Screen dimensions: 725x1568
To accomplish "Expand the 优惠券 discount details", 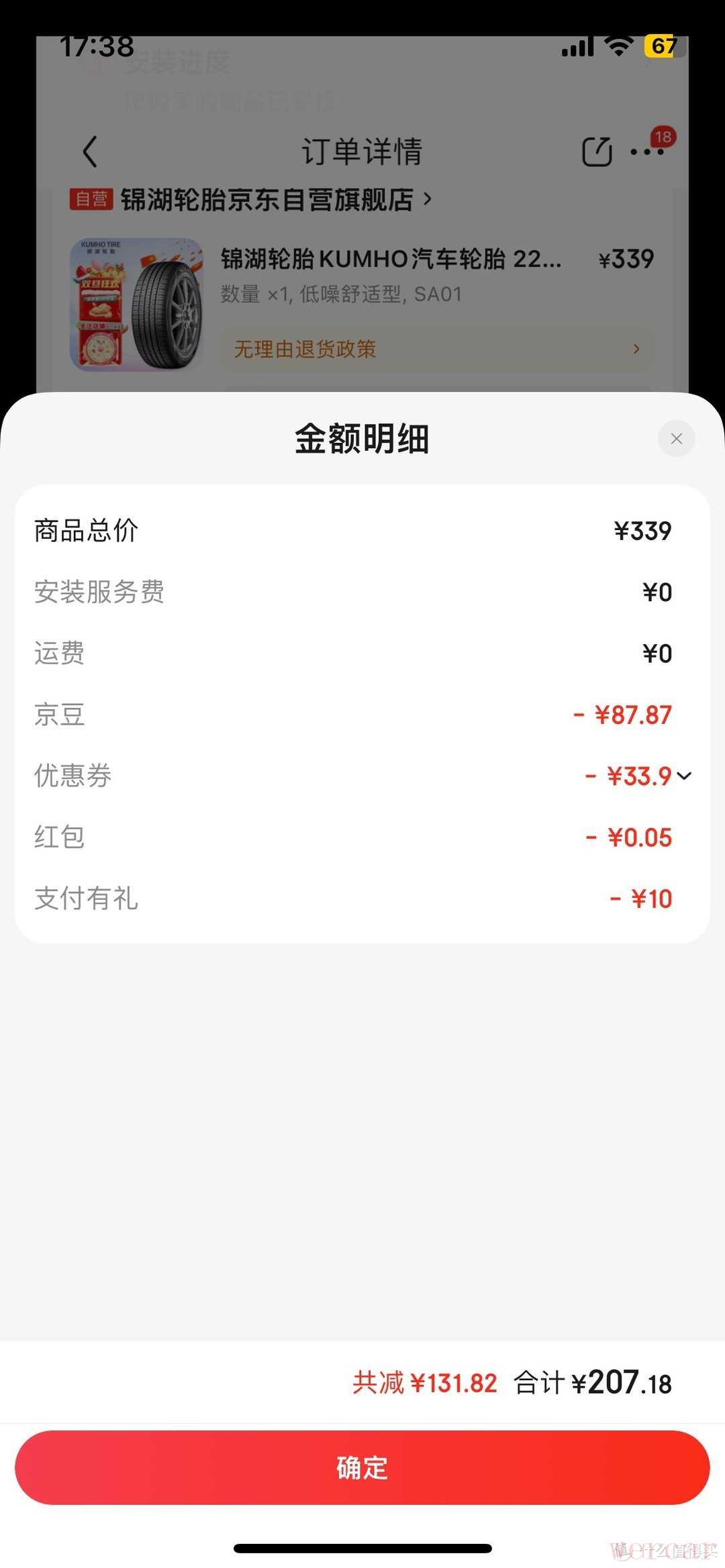I will tap(683, 776).
